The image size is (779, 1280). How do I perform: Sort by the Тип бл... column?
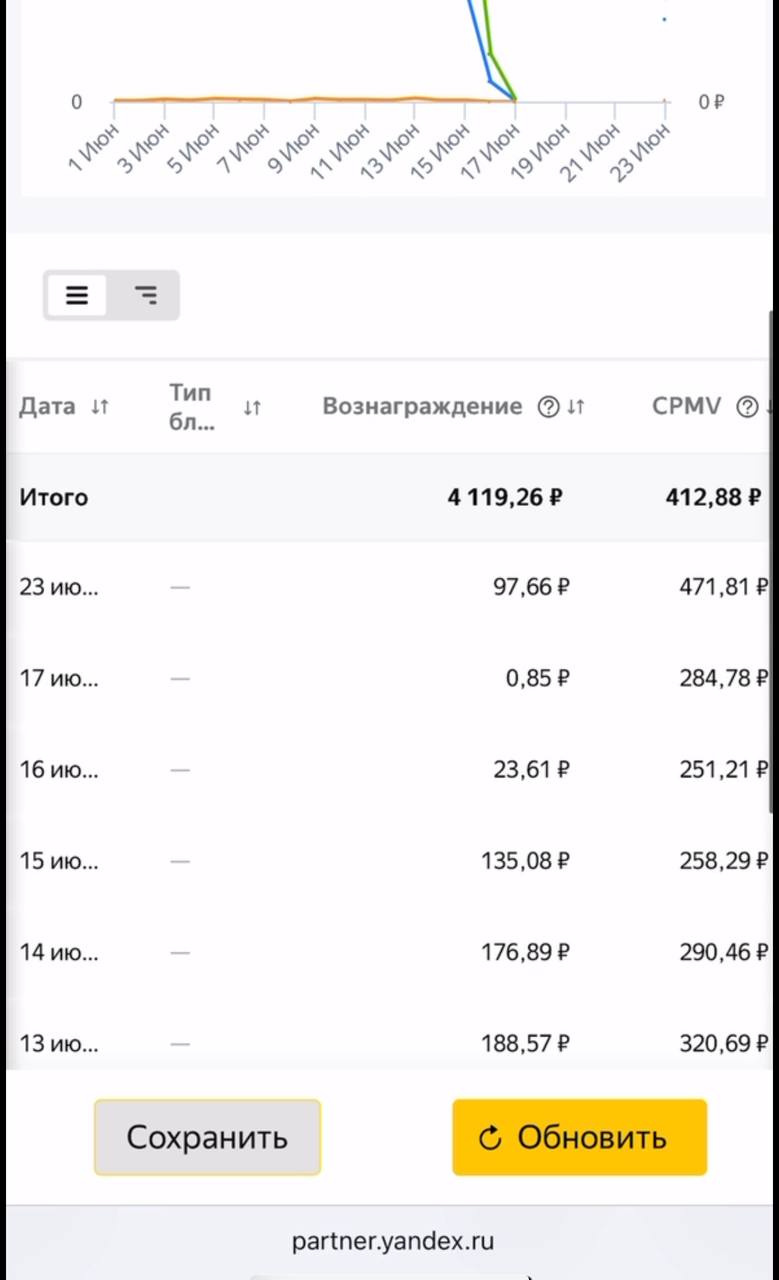(x=252, y=407)
